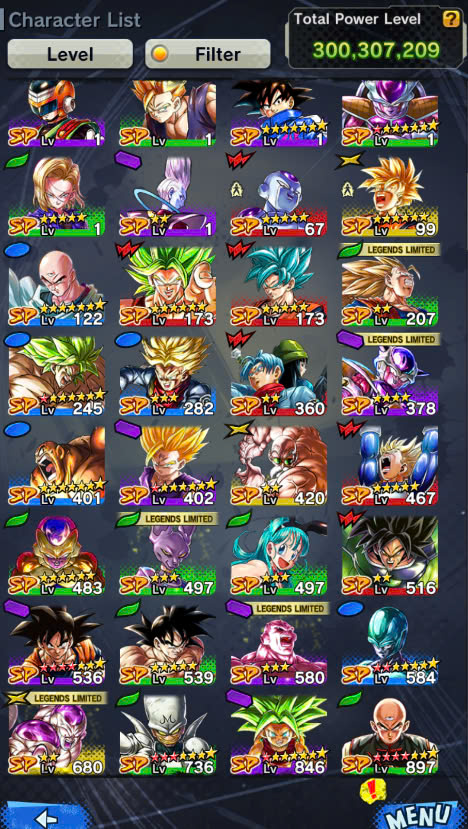The height and width of the screenshot is (829, 468).
Task: Open the Legends Limited level 207 character
Action: point(390,285)
